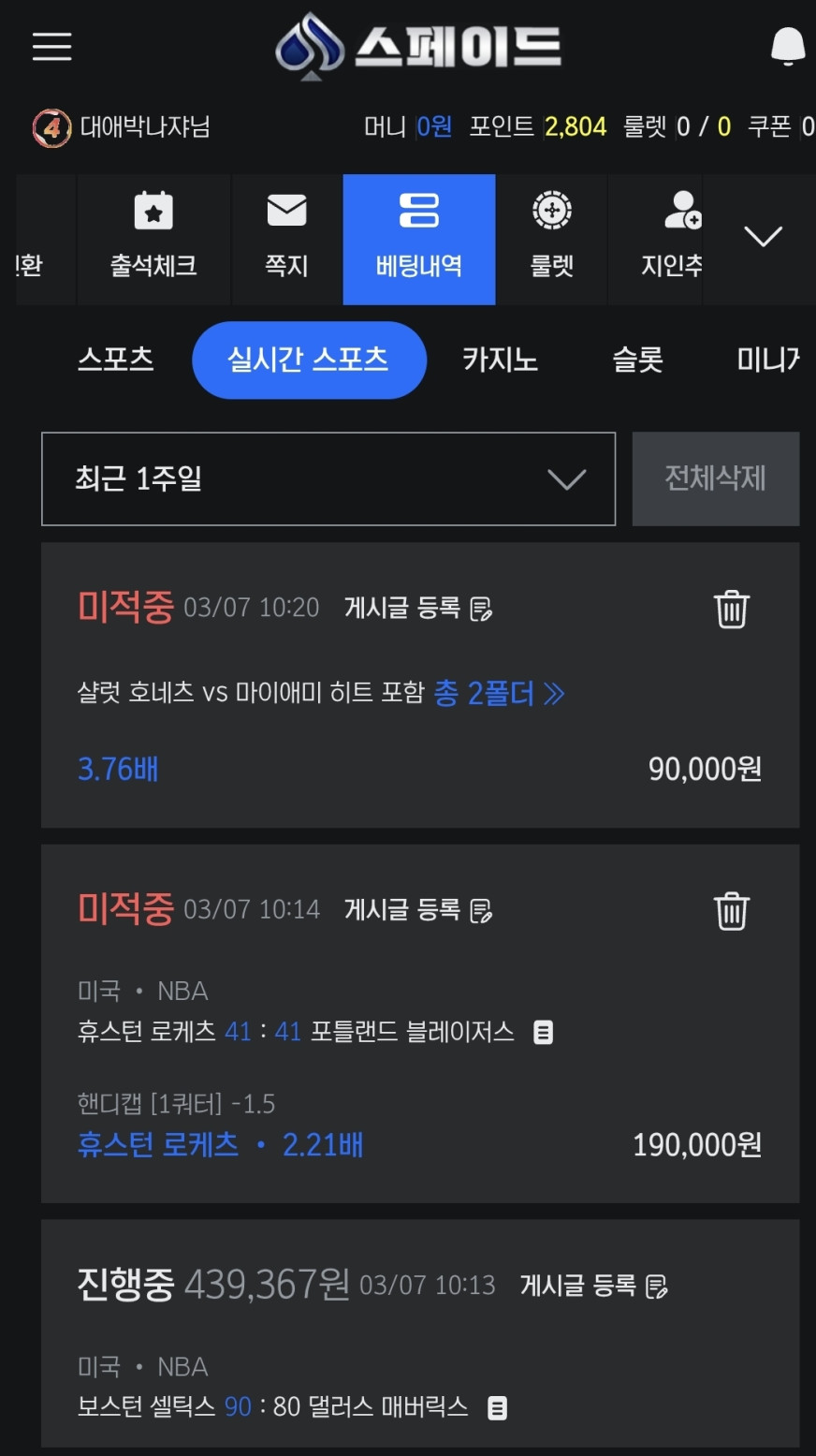The image size is (816, 1456).
Task: Open the notifications bell
Action: click(x=787, y=46)
